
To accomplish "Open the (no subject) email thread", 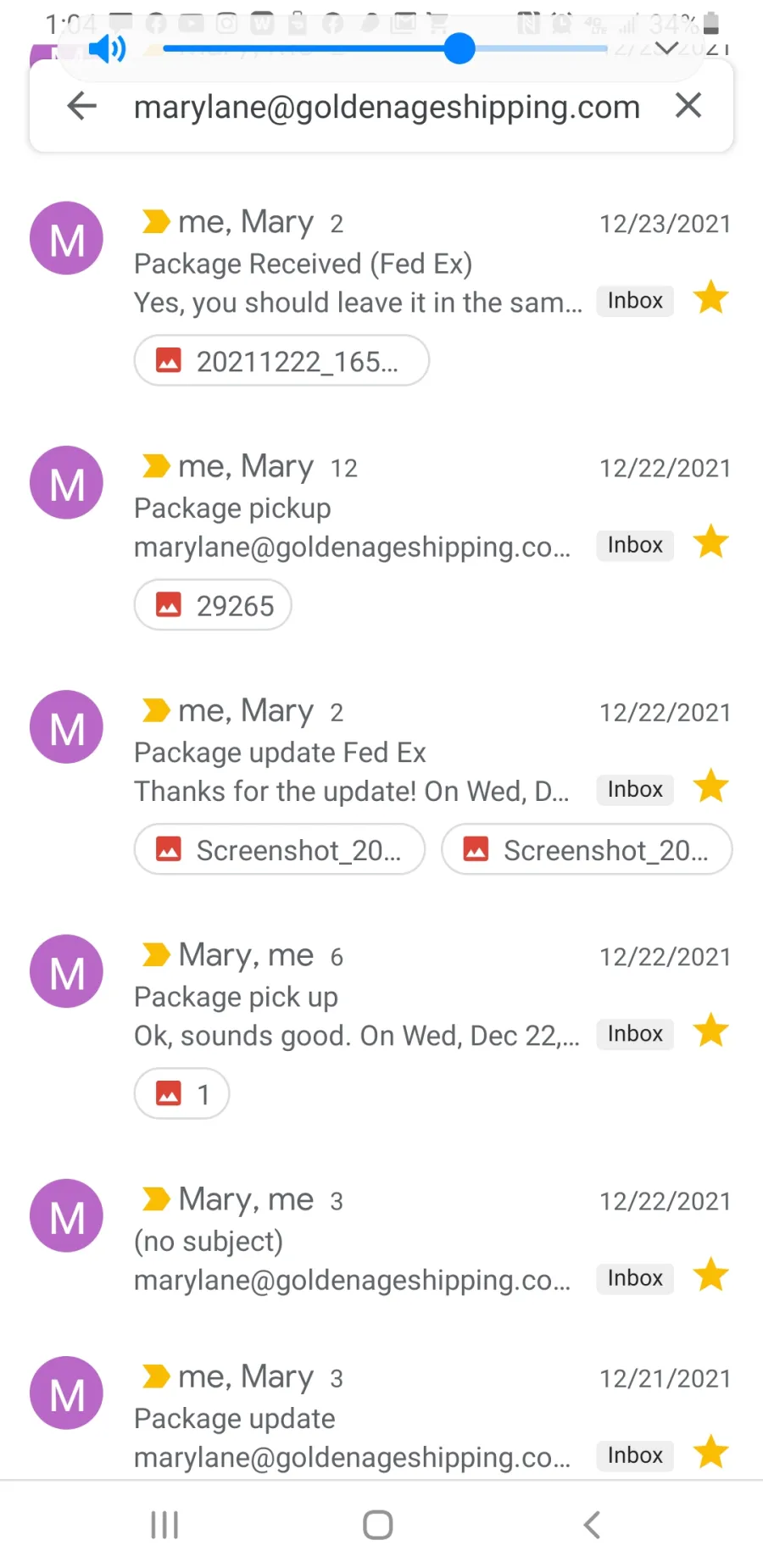I will point(381,1240).
